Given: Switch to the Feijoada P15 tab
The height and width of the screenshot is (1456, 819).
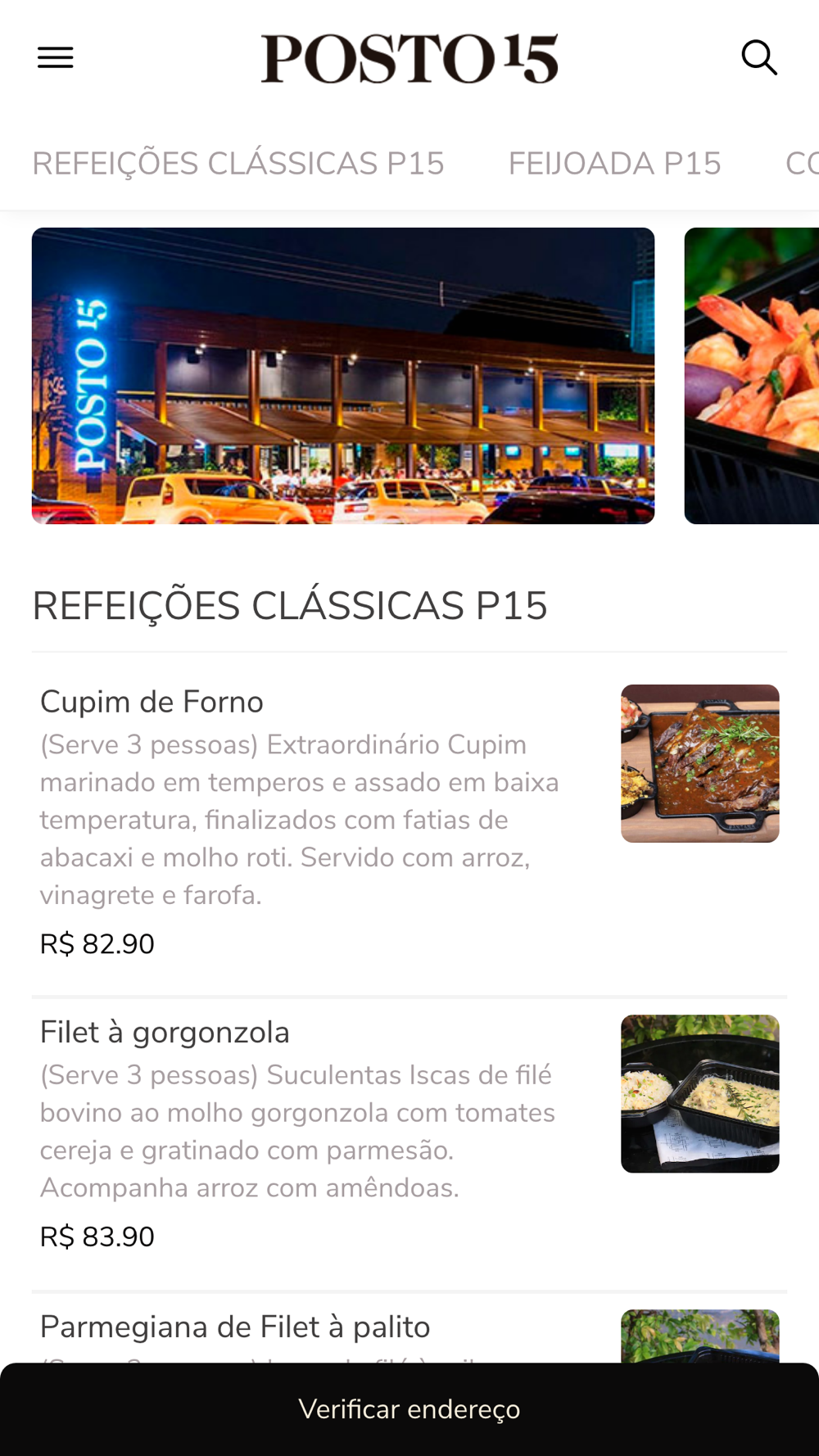Looking at the screenshot, I should pos(614,163).
